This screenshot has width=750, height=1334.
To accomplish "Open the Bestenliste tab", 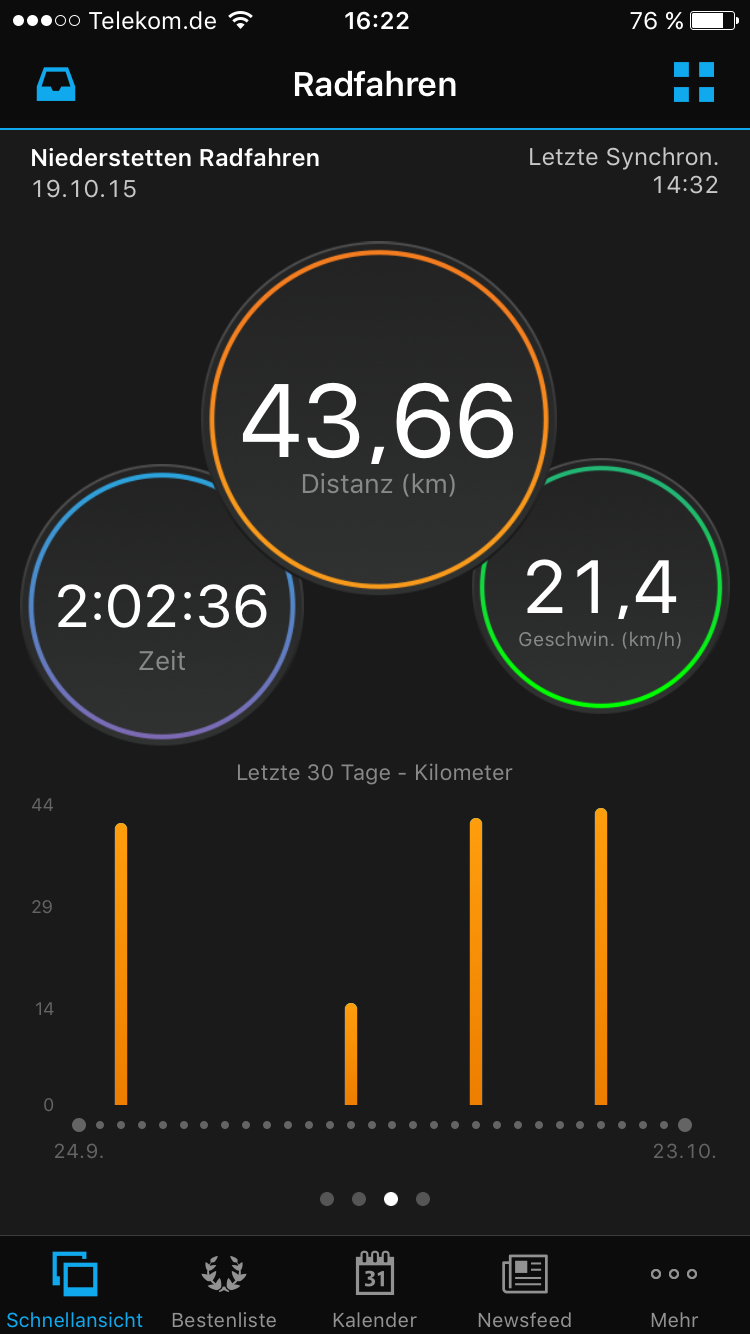I will 224,1288.
